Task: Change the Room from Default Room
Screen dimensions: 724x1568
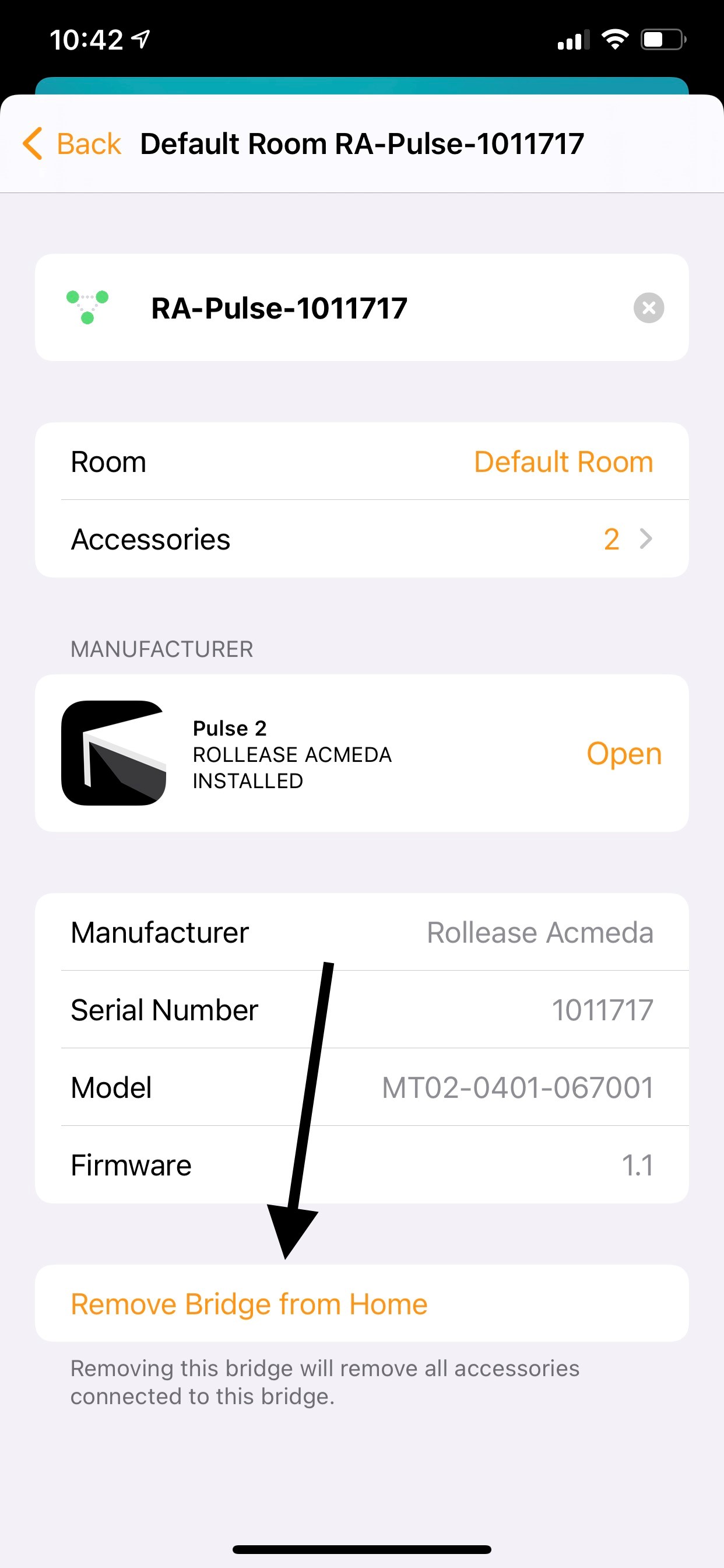Action: [x=361, y=461]
